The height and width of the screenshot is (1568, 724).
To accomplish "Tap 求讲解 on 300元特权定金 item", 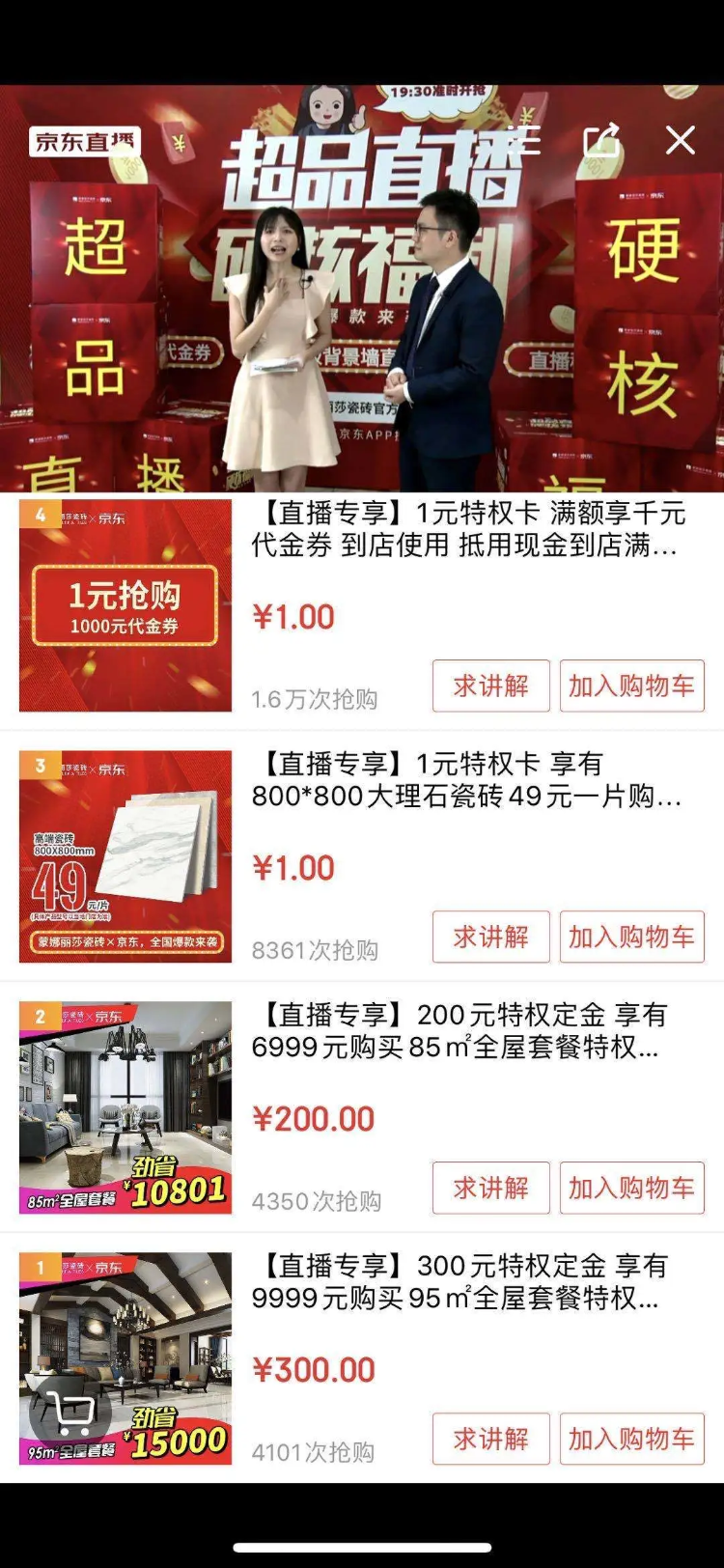I will click(490, 1439).
